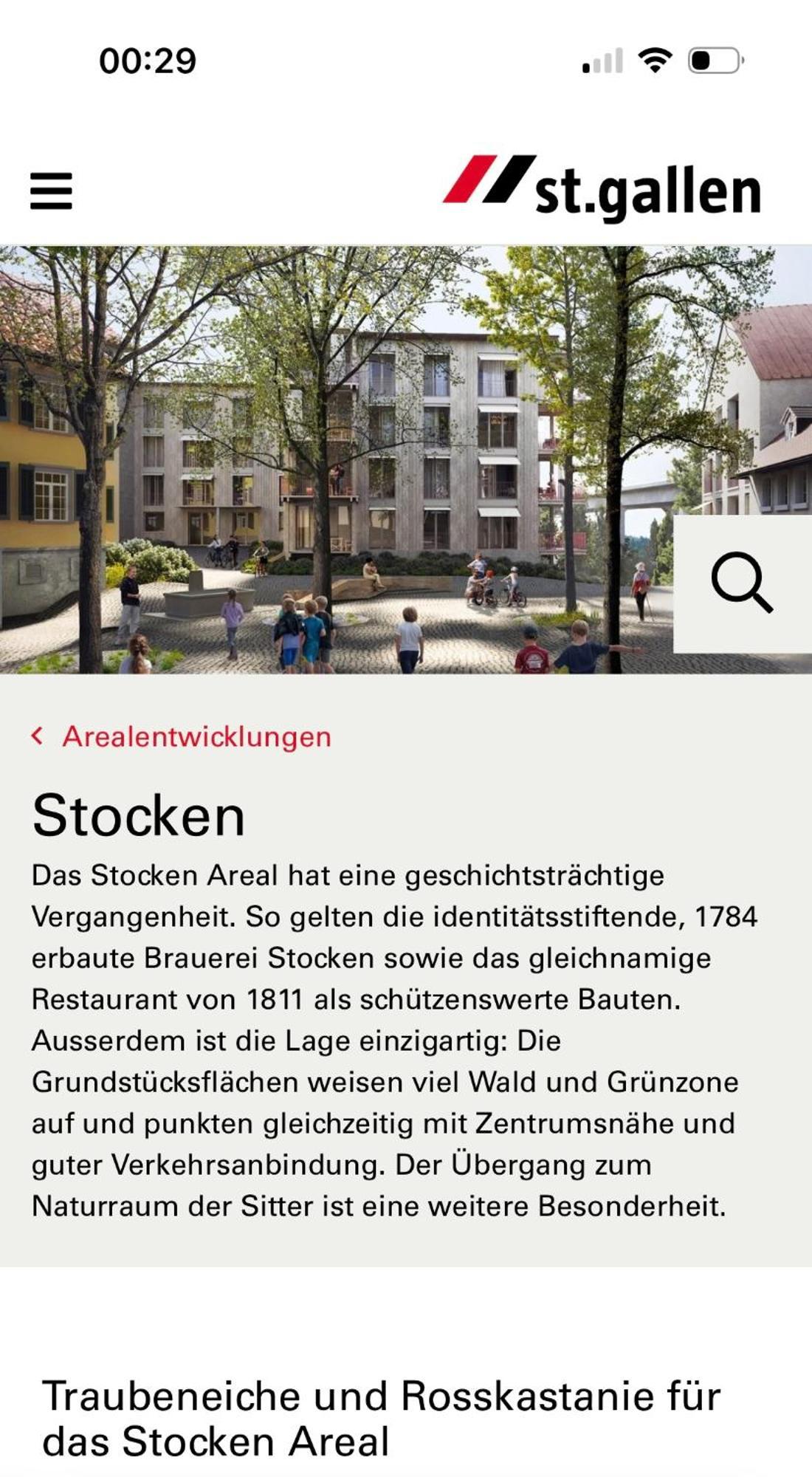Open the hamburger navigation menu
Screen dimensions: 812x1477
(x=51, y=191)
